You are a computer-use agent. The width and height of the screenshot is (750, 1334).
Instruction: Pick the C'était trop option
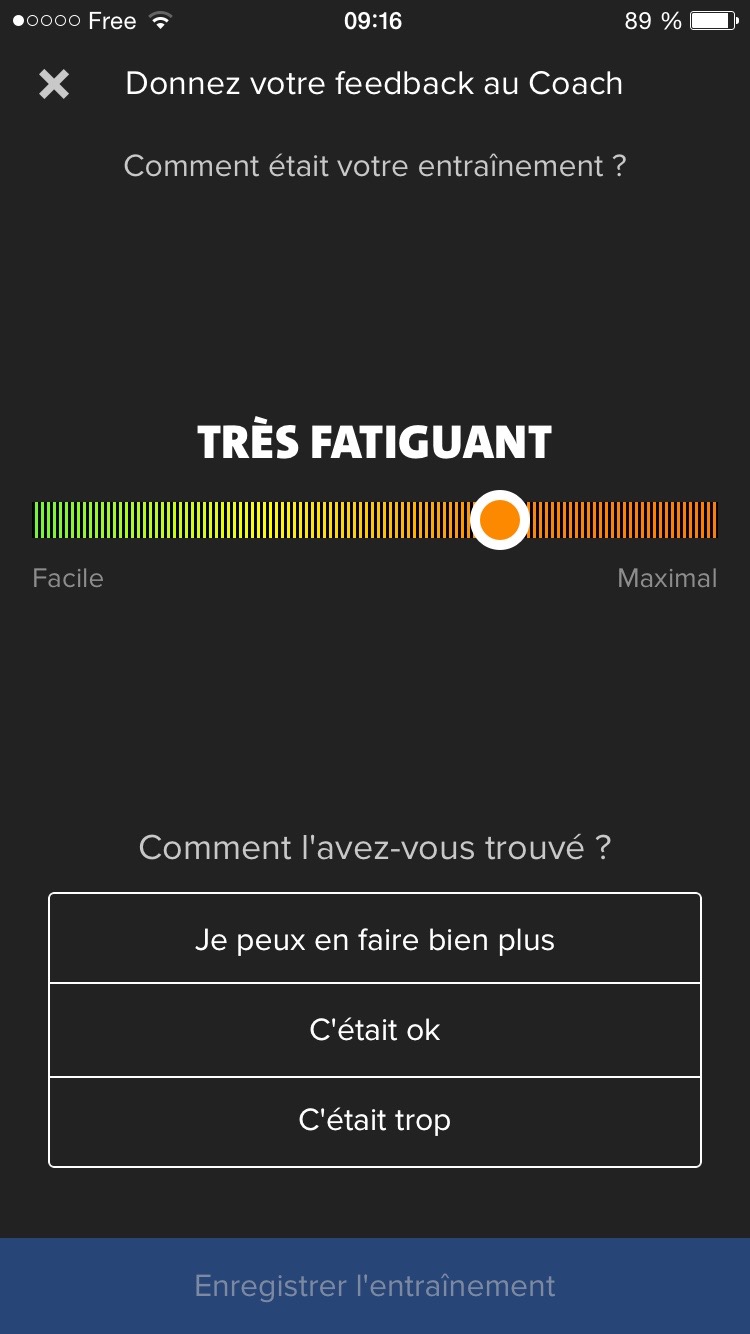coord(375,1121)
